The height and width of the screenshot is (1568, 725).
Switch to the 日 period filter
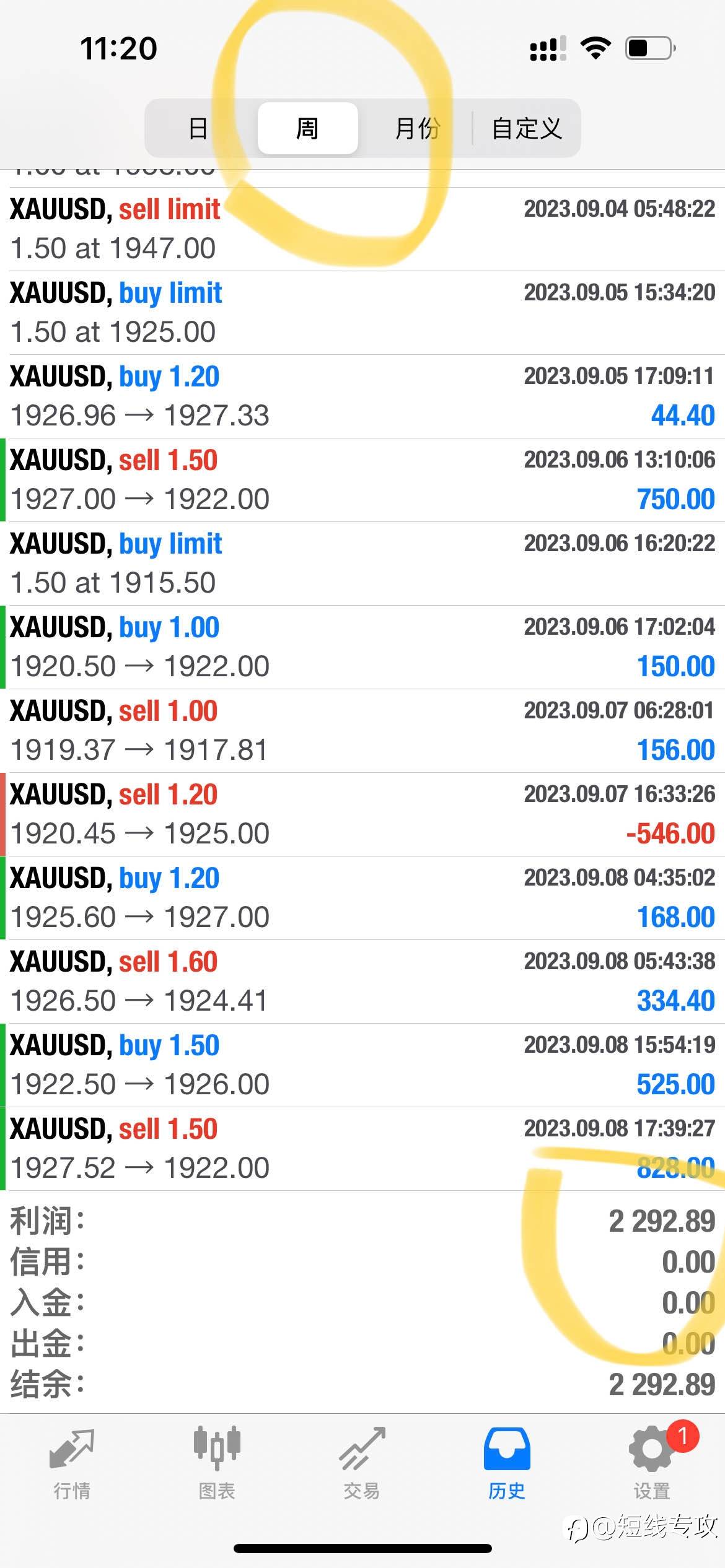tap(198, 128)
